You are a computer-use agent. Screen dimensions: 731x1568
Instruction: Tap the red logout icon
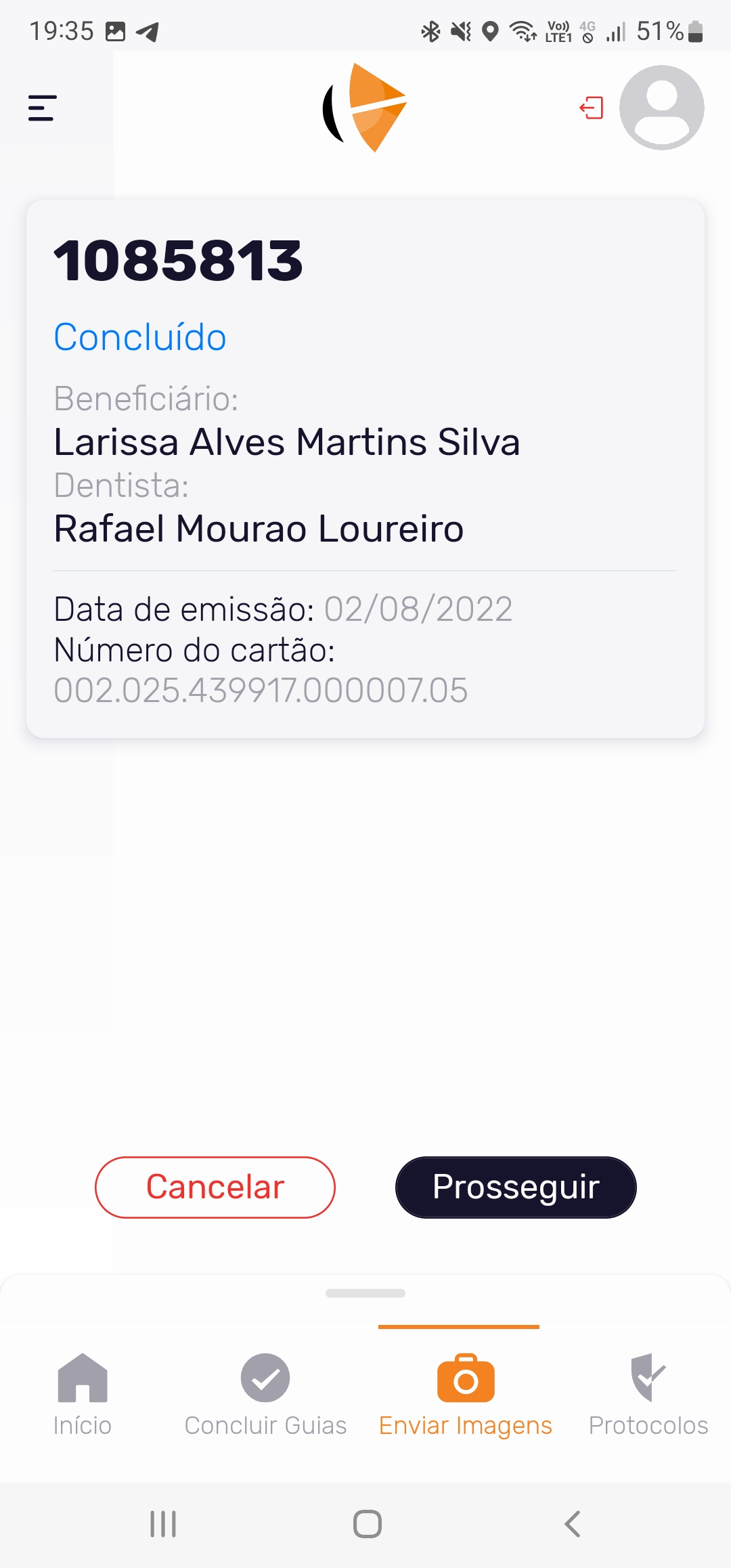pos(592,108)
